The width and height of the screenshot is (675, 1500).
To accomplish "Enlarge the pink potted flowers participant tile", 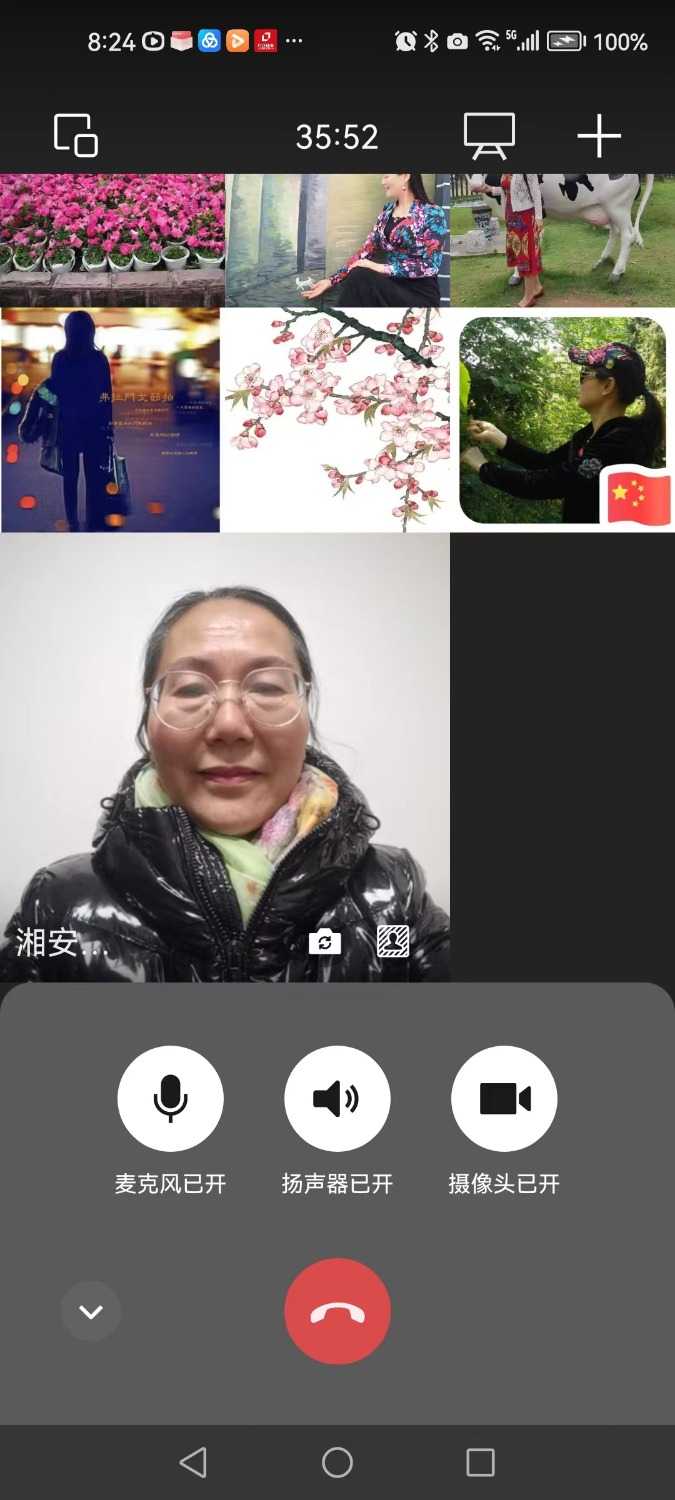I will coord(112,240).
